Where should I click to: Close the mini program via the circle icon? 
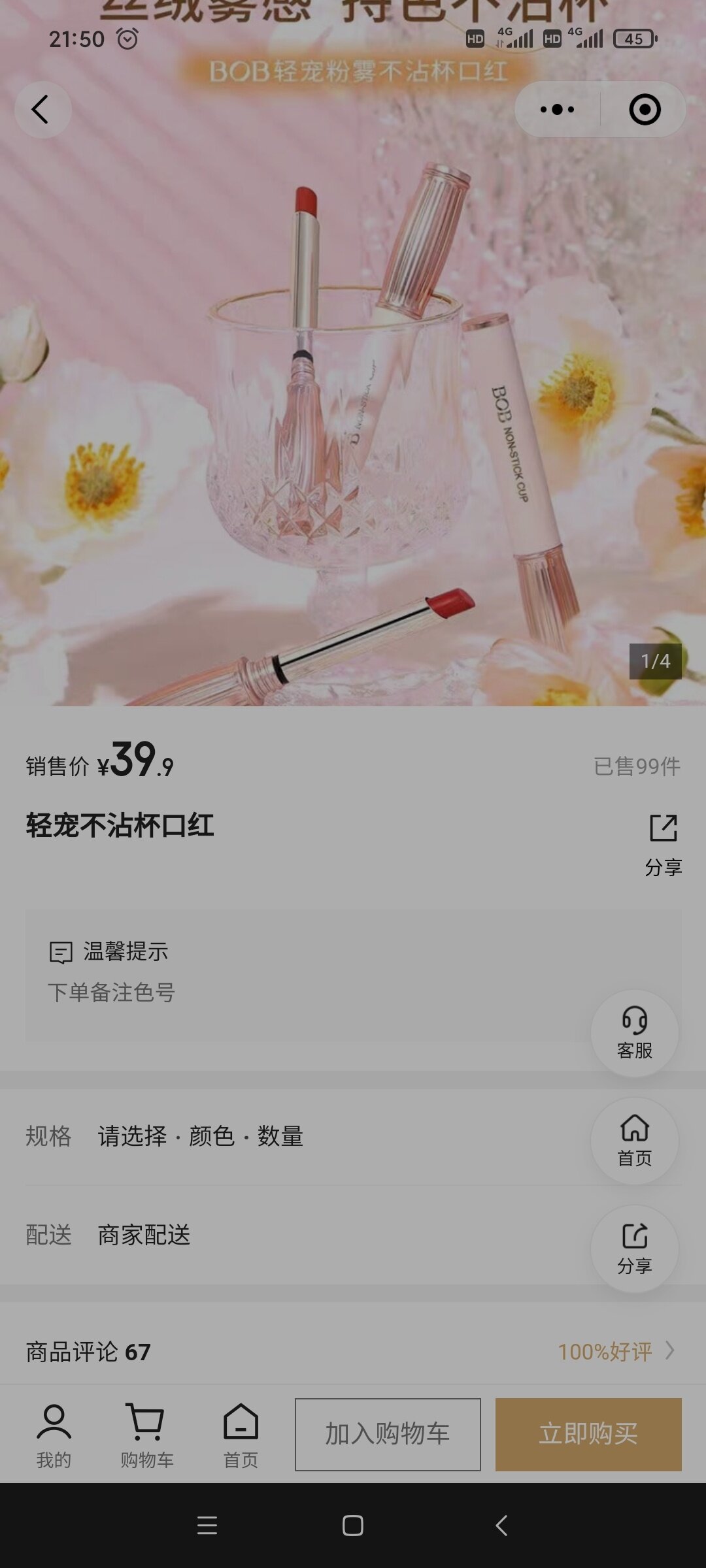pos(645,109)
